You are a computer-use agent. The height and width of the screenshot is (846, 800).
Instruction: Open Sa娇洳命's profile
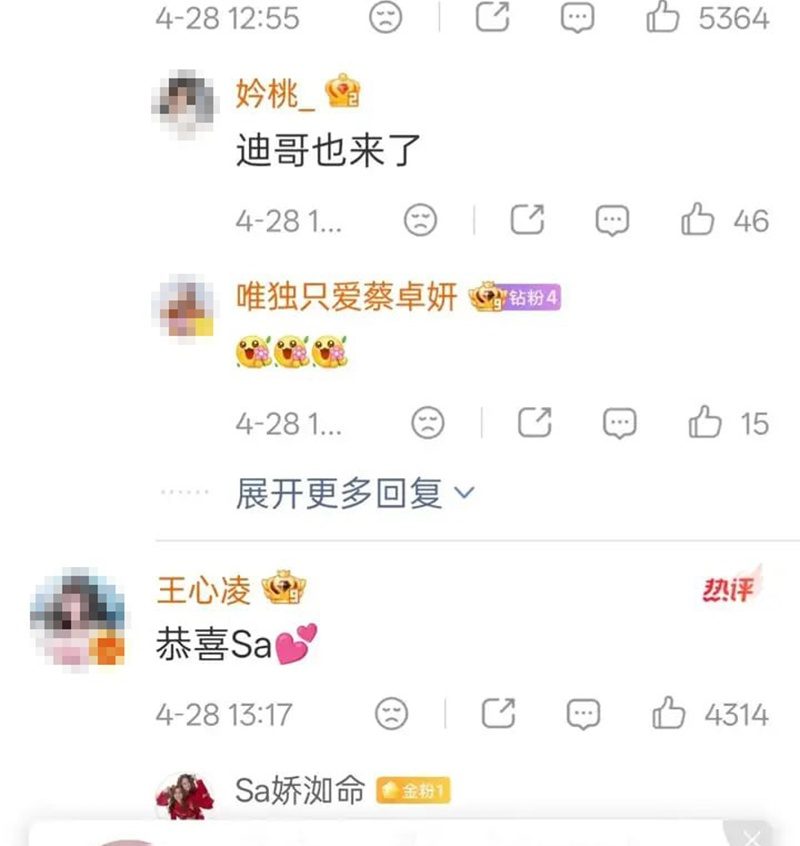coord(300,790)
